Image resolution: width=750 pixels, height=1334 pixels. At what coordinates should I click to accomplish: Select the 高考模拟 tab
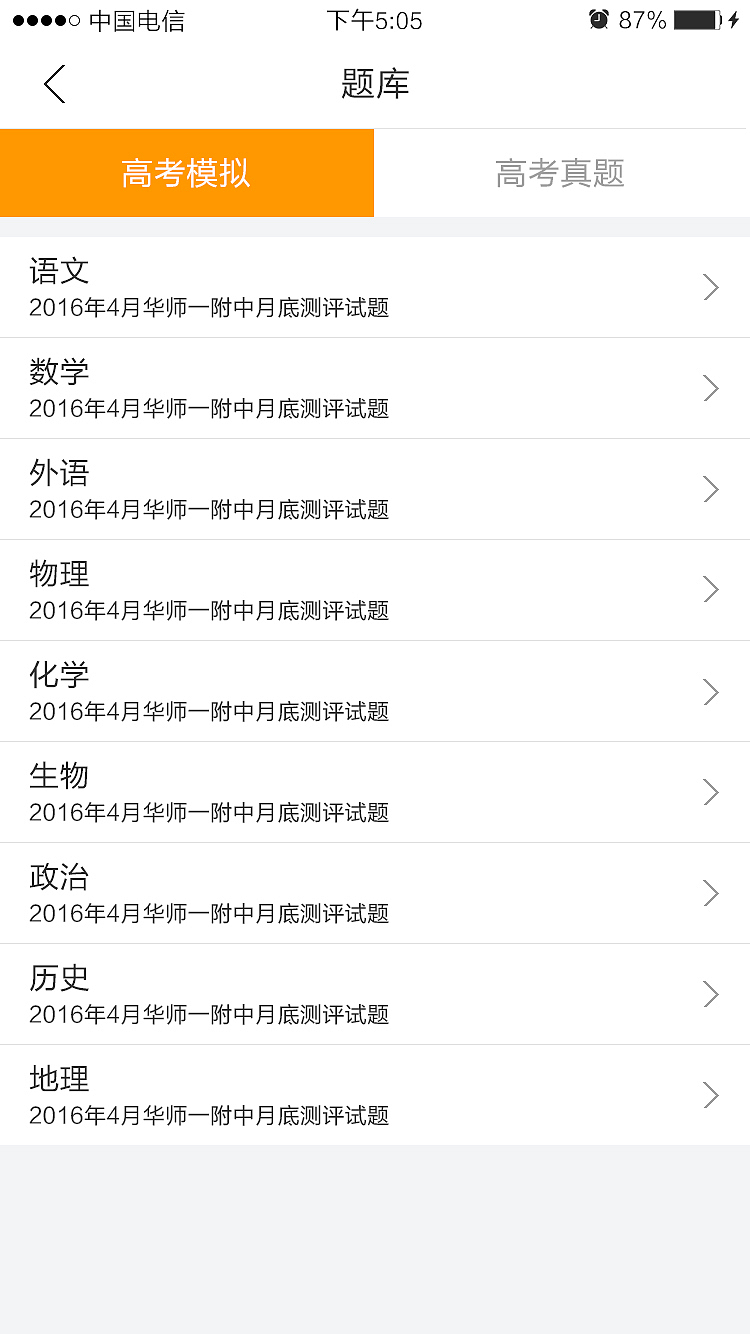[x=186, y=172]
